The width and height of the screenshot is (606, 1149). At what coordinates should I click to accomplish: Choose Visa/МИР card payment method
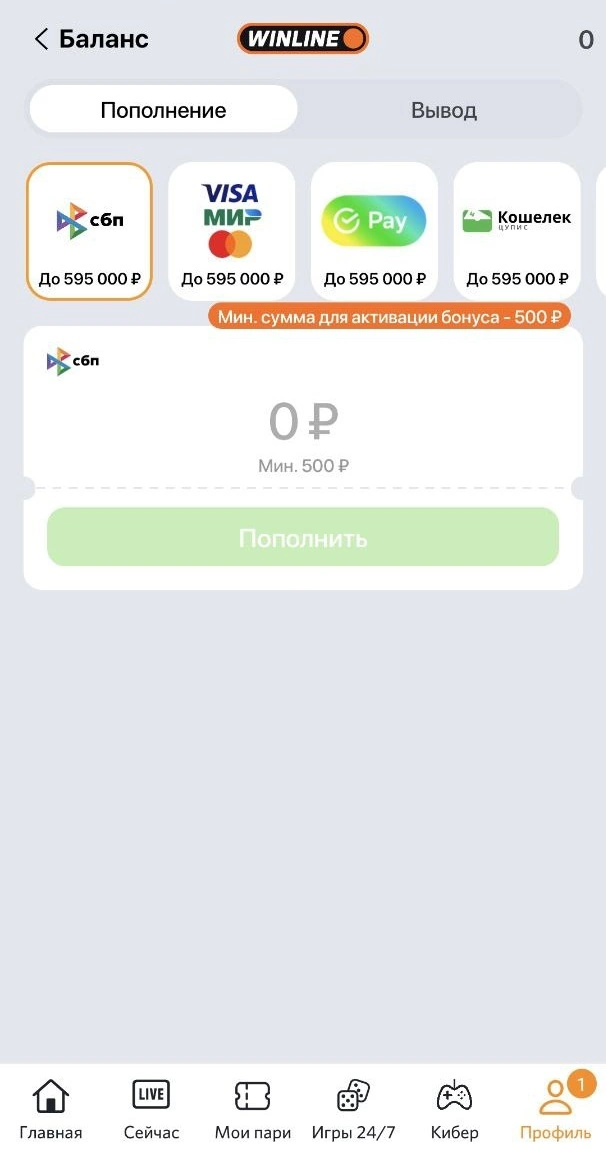coord(231,232)
